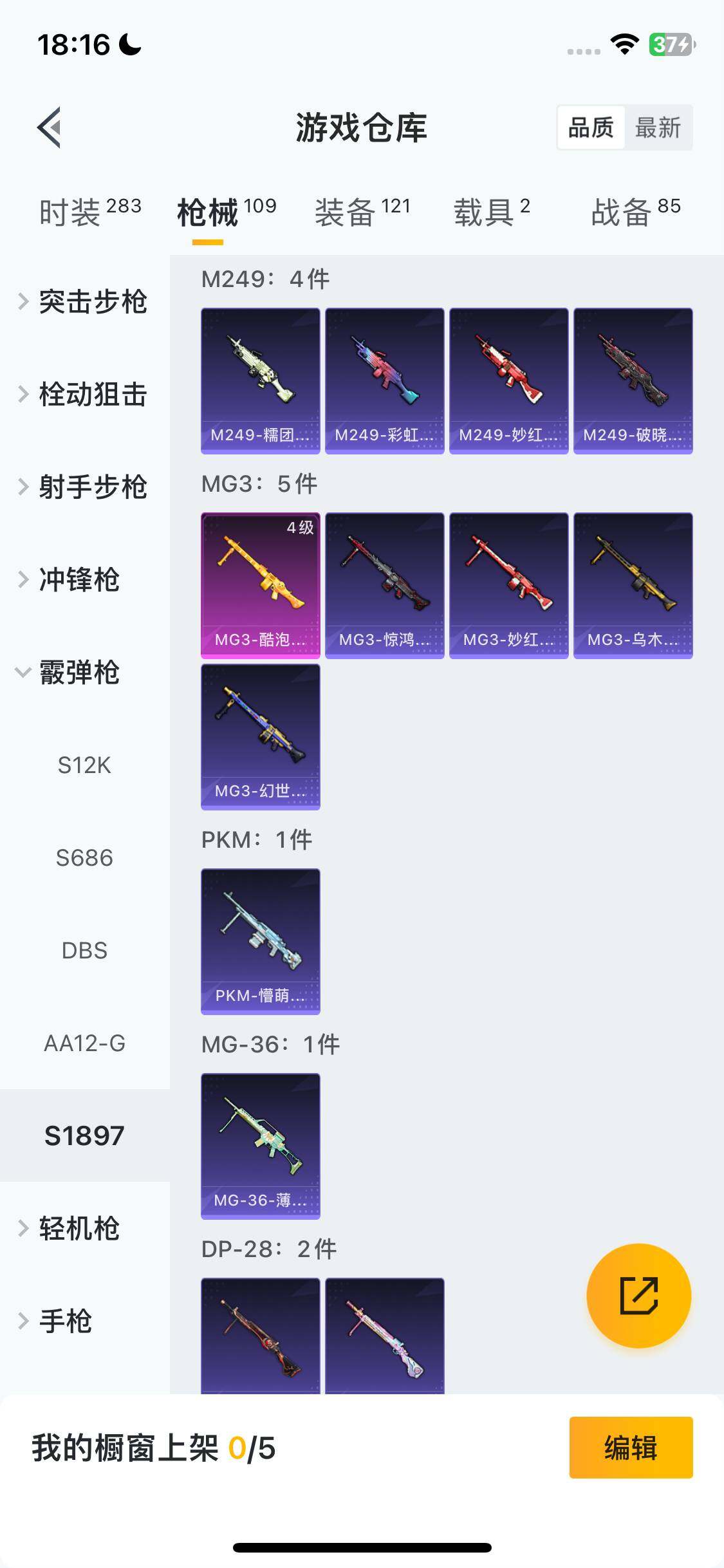View the MG-36-薄 weapon skin
This screenshot has height=1568, width=724.
tap(260, 1146)
